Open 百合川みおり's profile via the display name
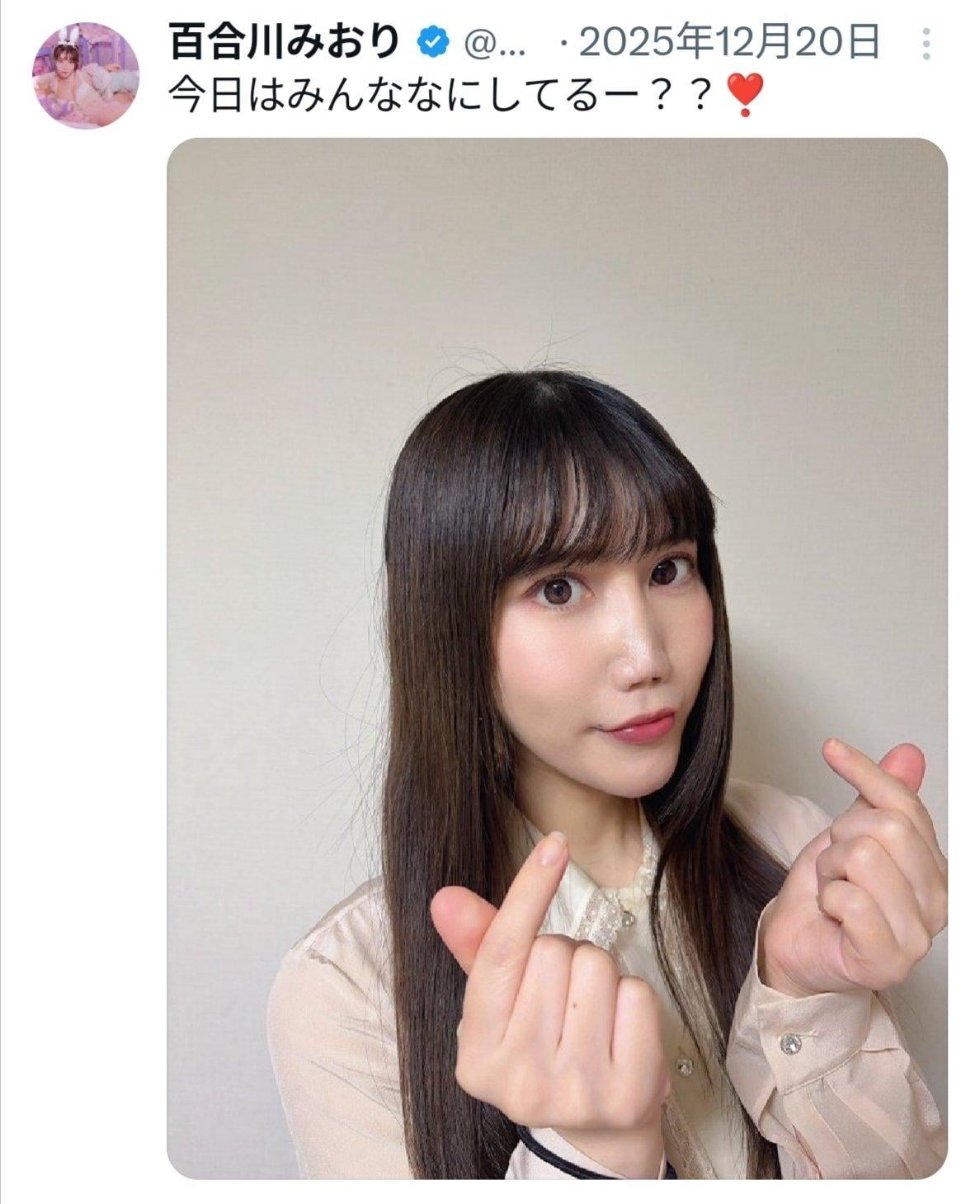The image size is (980, 1204). point(283,42)
